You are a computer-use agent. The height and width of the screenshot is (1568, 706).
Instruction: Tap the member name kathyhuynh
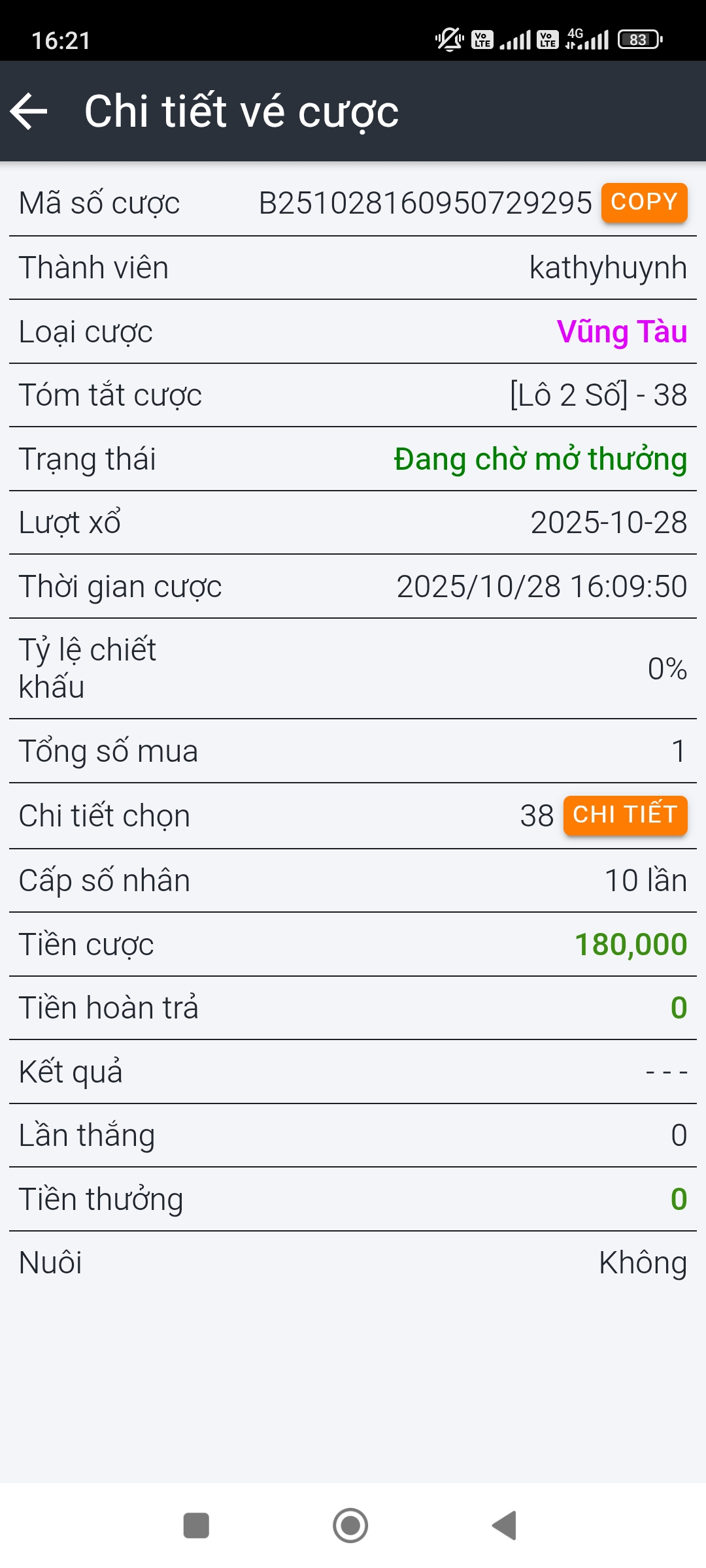(608, 267)
